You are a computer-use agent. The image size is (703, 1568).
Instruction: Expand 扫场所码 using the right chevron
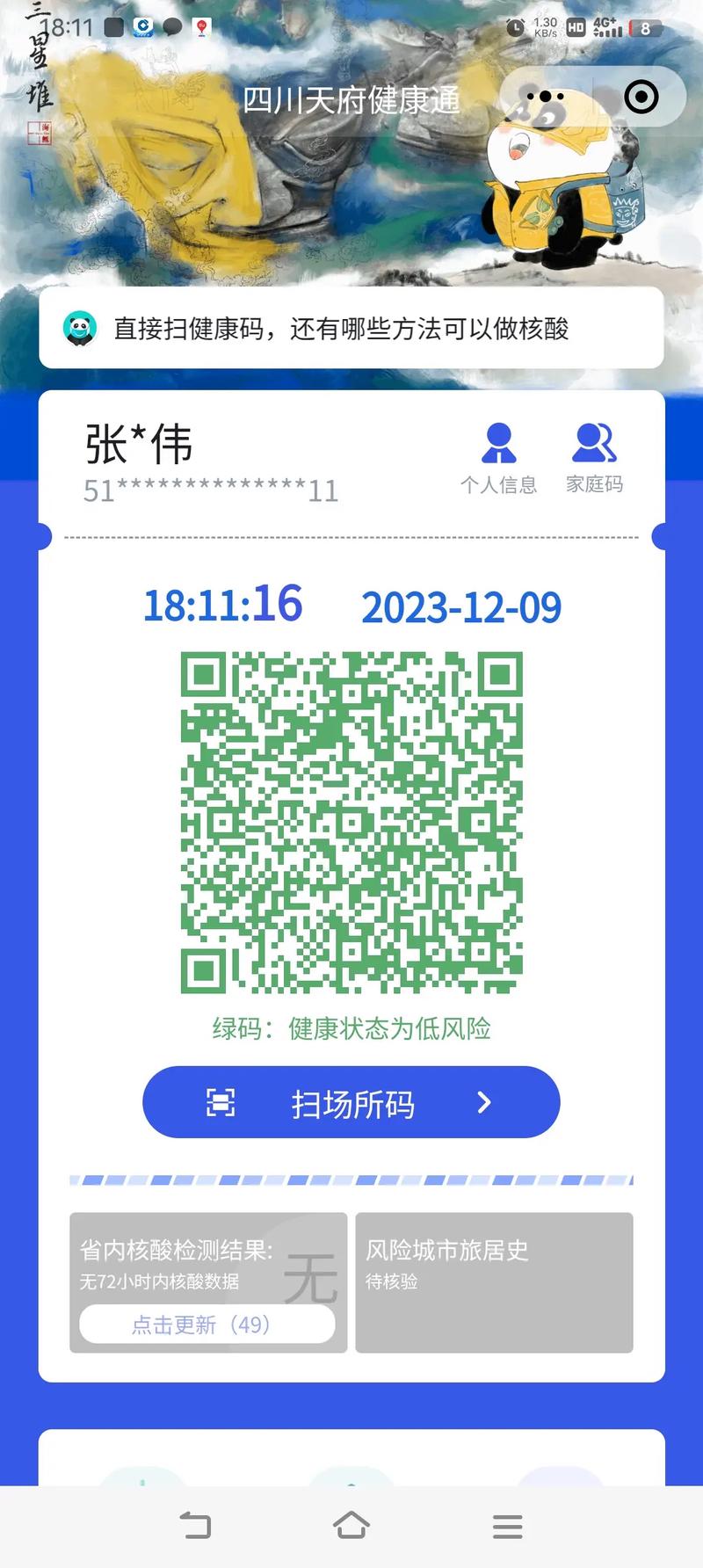pyautogui.click(x=482, y=1101)
